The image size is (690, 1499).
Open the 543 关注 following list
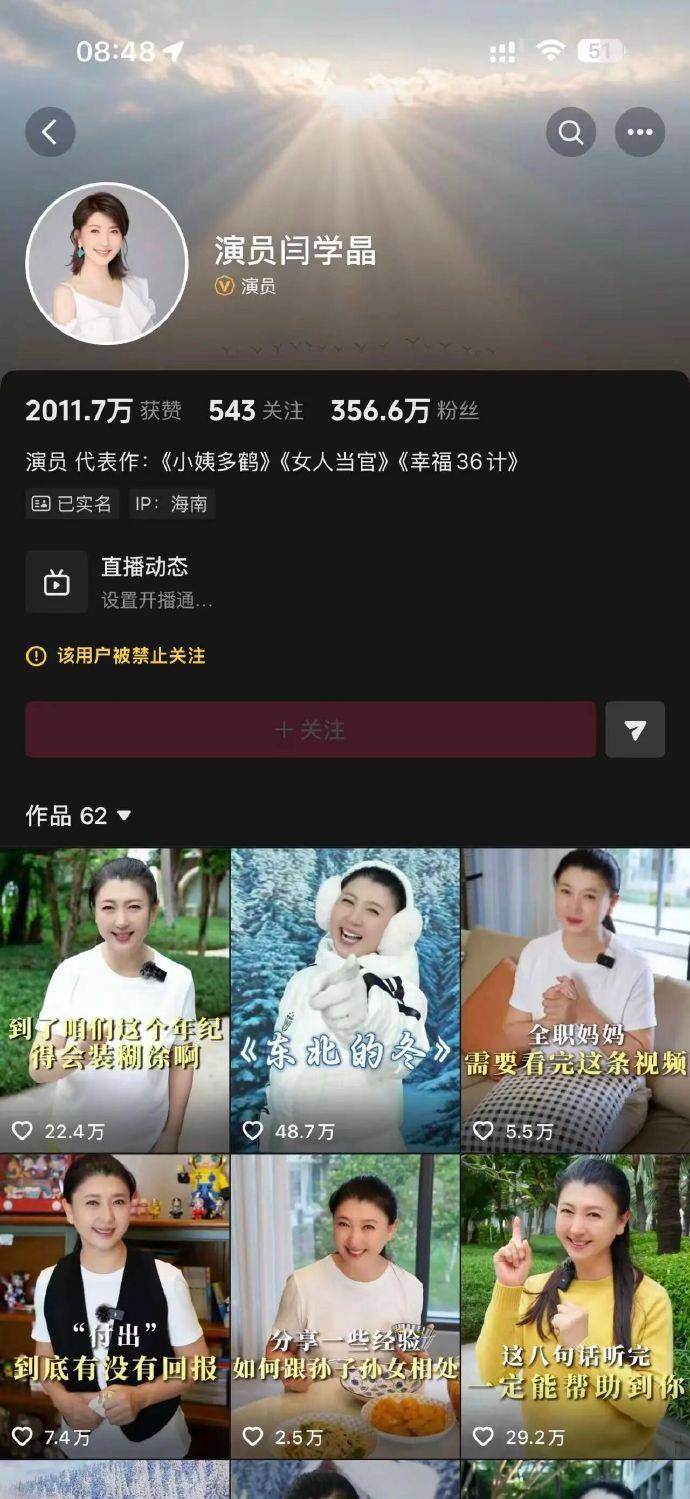tap(255, 410)
